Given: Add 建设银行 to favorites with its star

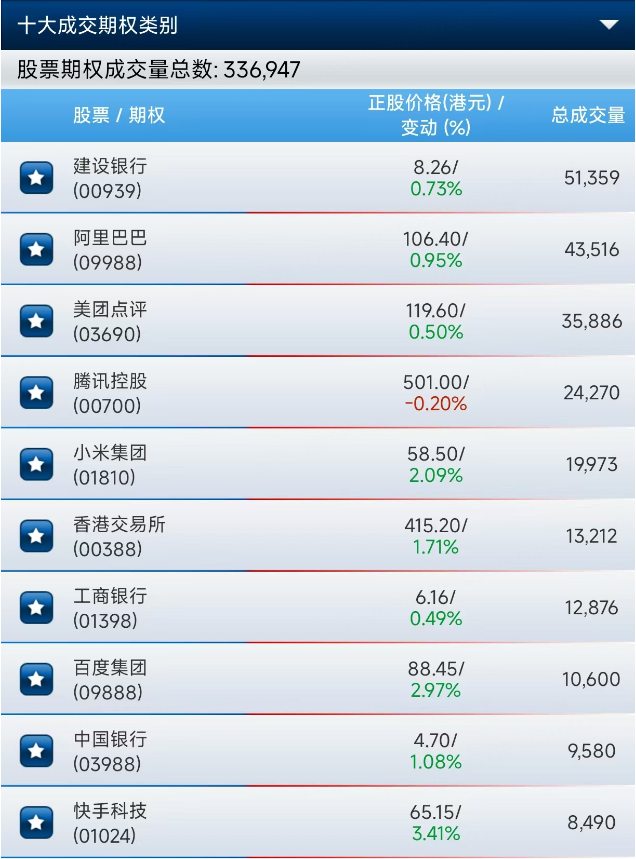Looking at the screenshot, I should coord(37,178).
